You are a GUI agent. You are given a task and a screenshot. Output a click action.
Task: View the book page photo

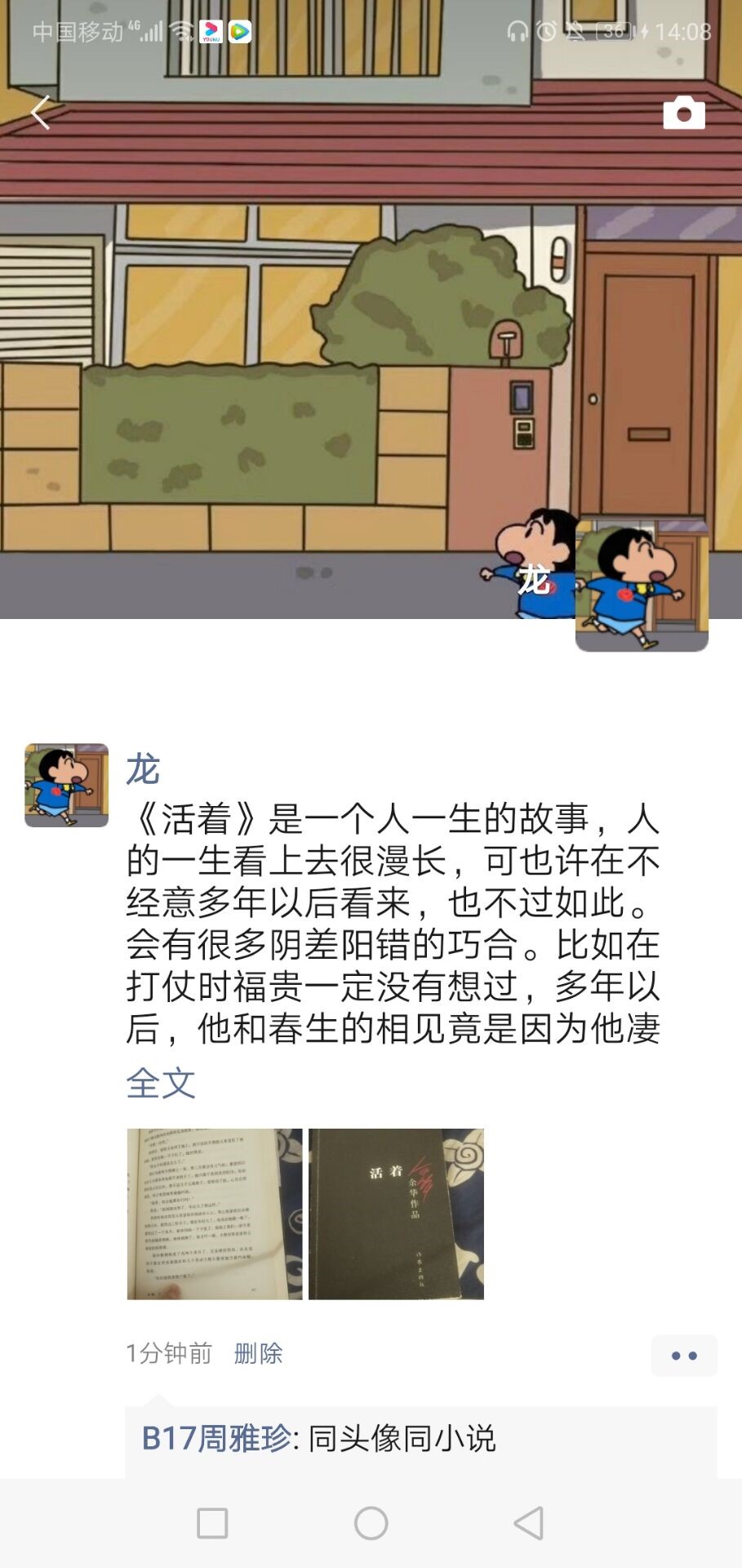[215, 1214]
